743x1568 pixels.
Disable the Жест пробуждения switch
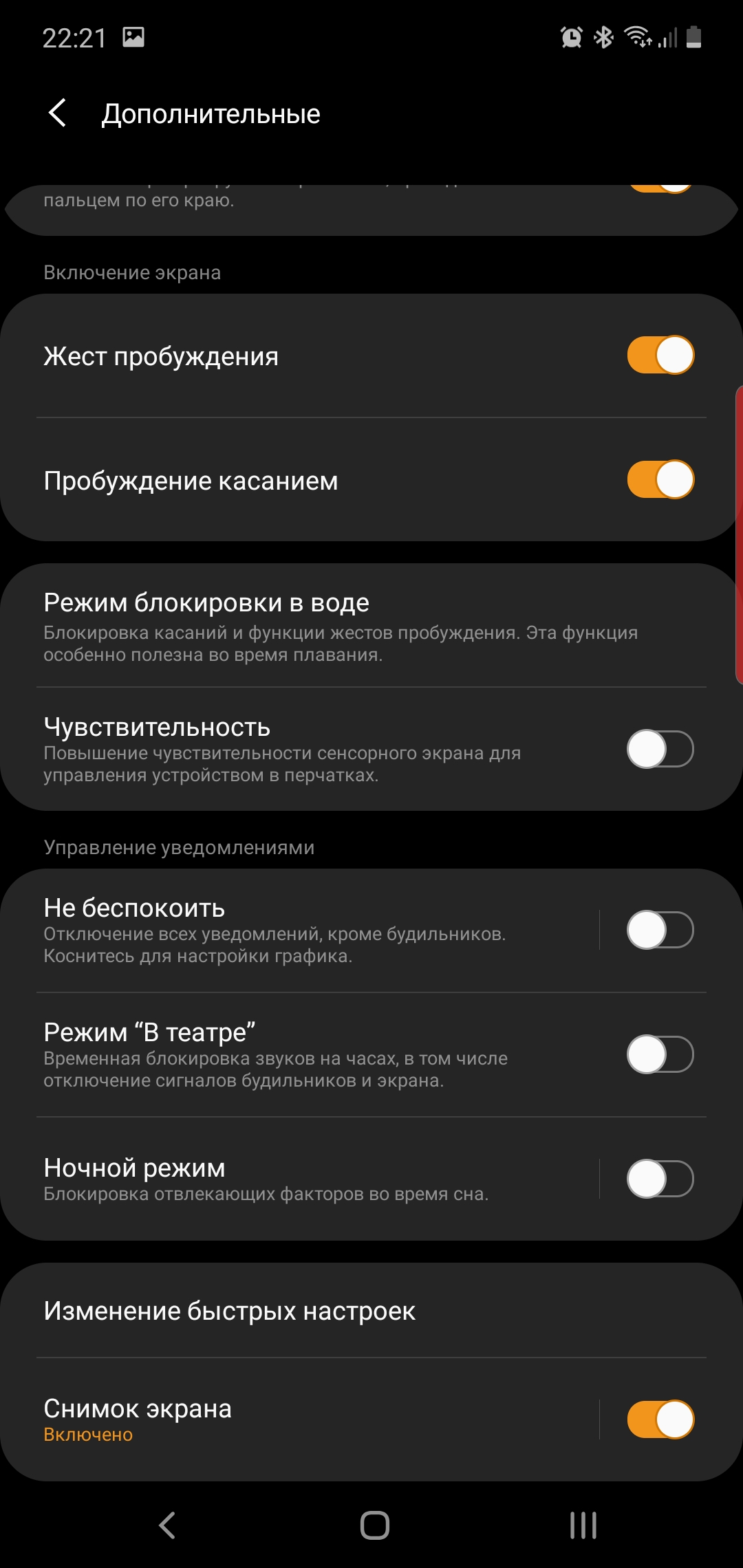[660, 356]
